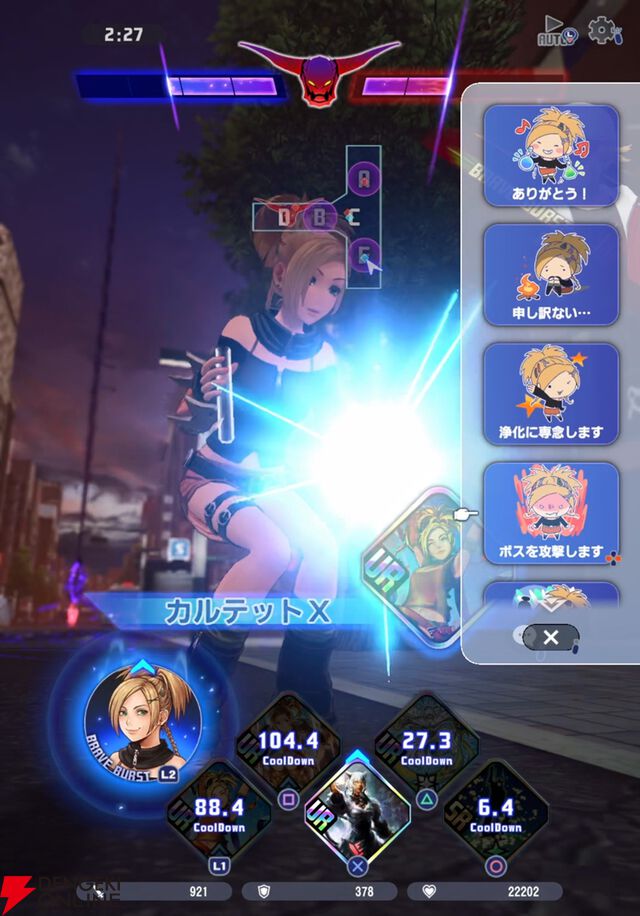Send the ボスを攻撃します stamp
The width and height of the screenshot is (640, 916).
click(x=551, y=513)
